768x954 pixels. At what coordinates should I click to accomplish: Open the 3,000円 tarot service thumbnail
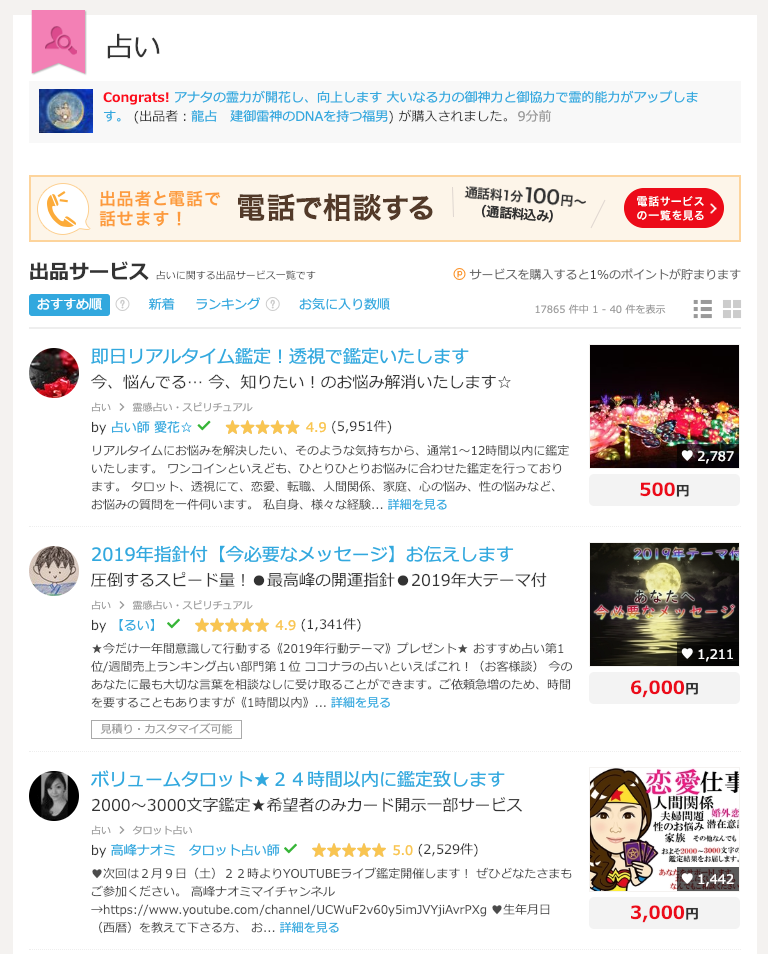click(664, 830)
